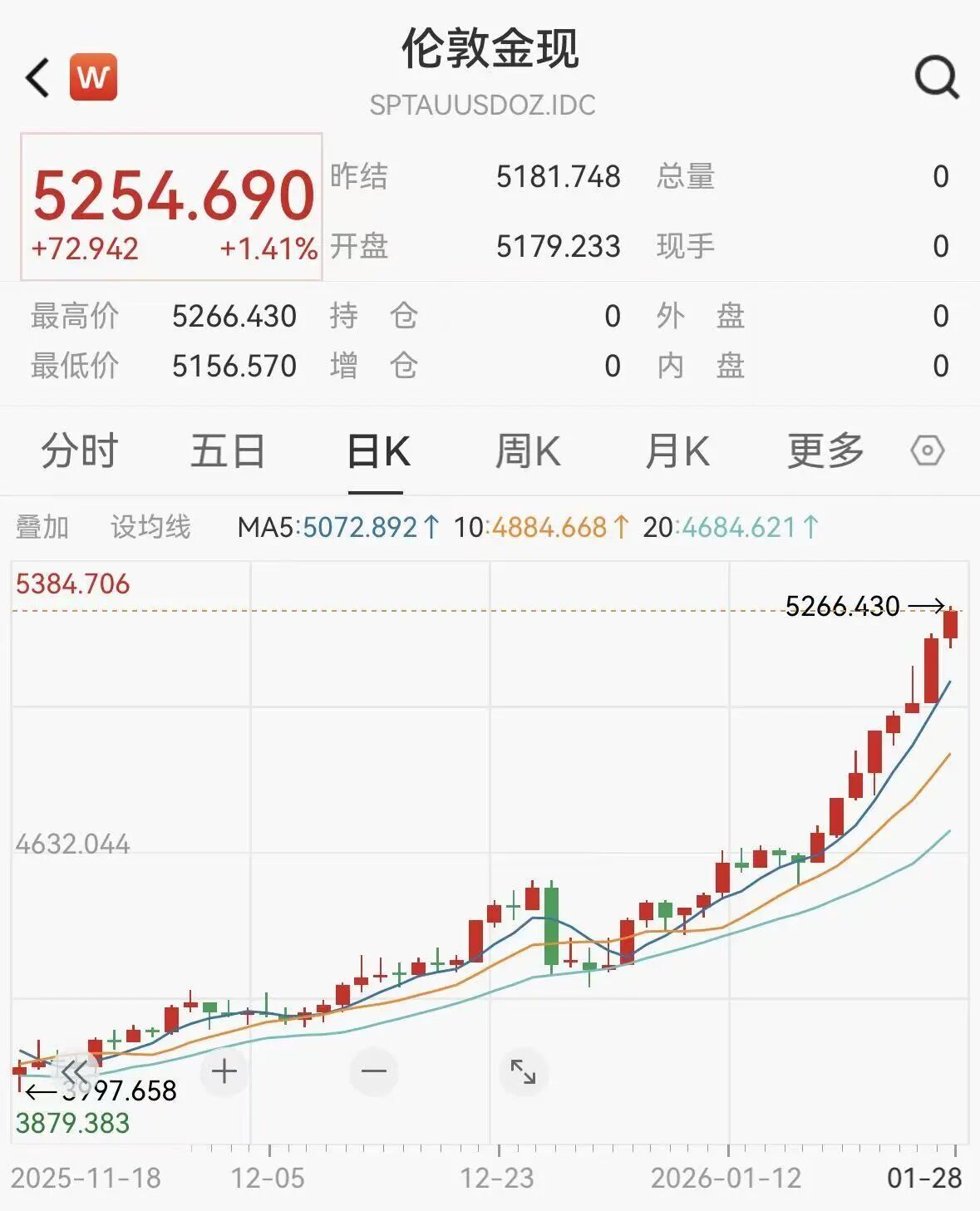Go back using the arrow icon
This screenshot has height=1211, width=980.
38,78
